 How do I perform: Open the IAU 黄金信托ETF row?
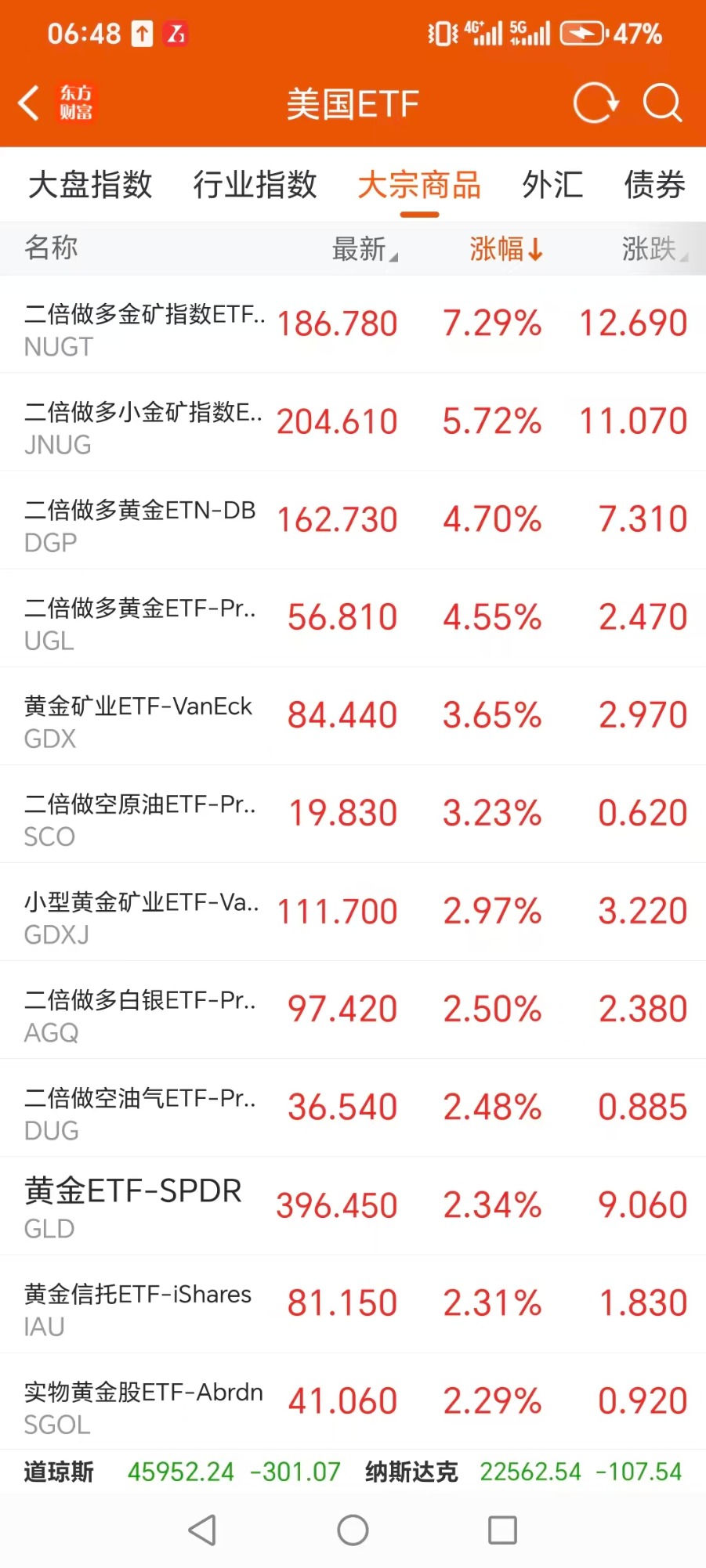point(353,1304)
